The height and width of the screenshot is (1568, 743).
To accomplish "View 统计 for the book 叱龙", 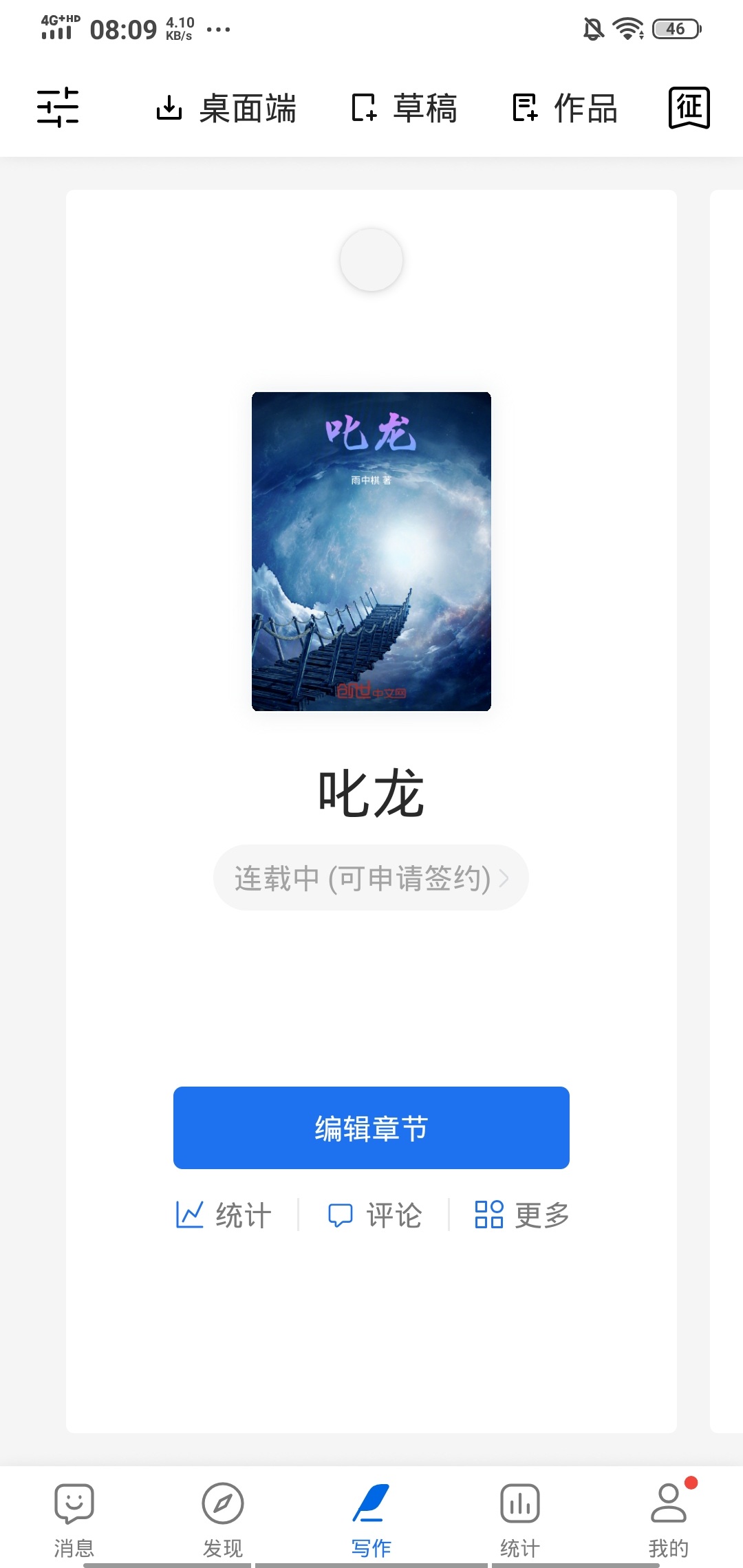I will (x=224, y=1215).
